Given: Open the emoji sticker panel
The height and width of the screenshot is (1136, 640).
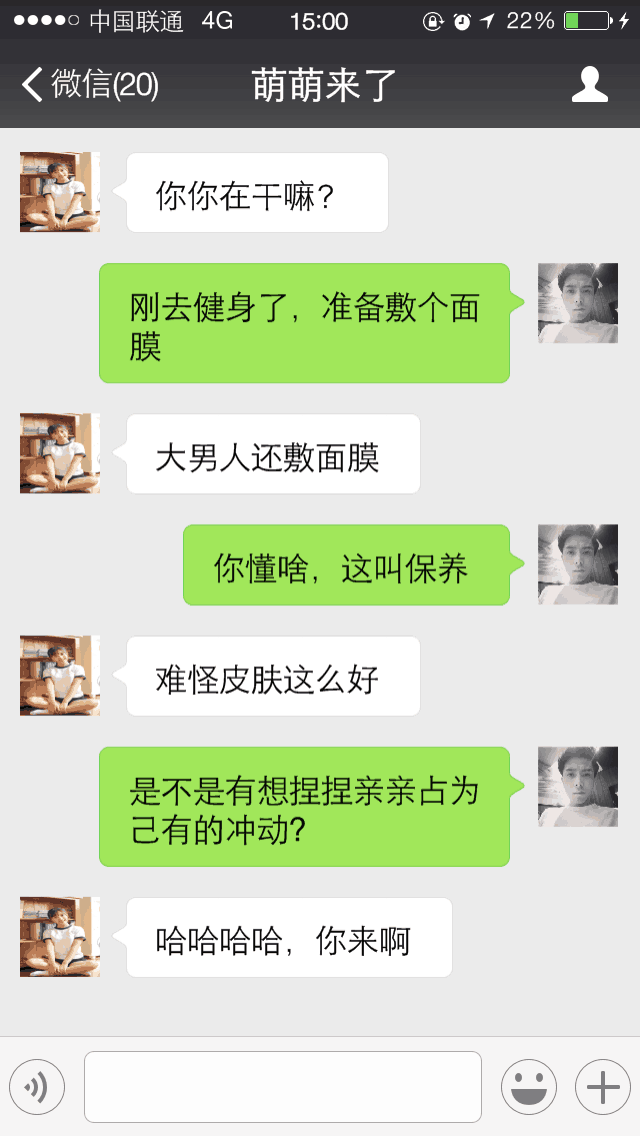Looking at the screenshot, I should point(528,1086).
